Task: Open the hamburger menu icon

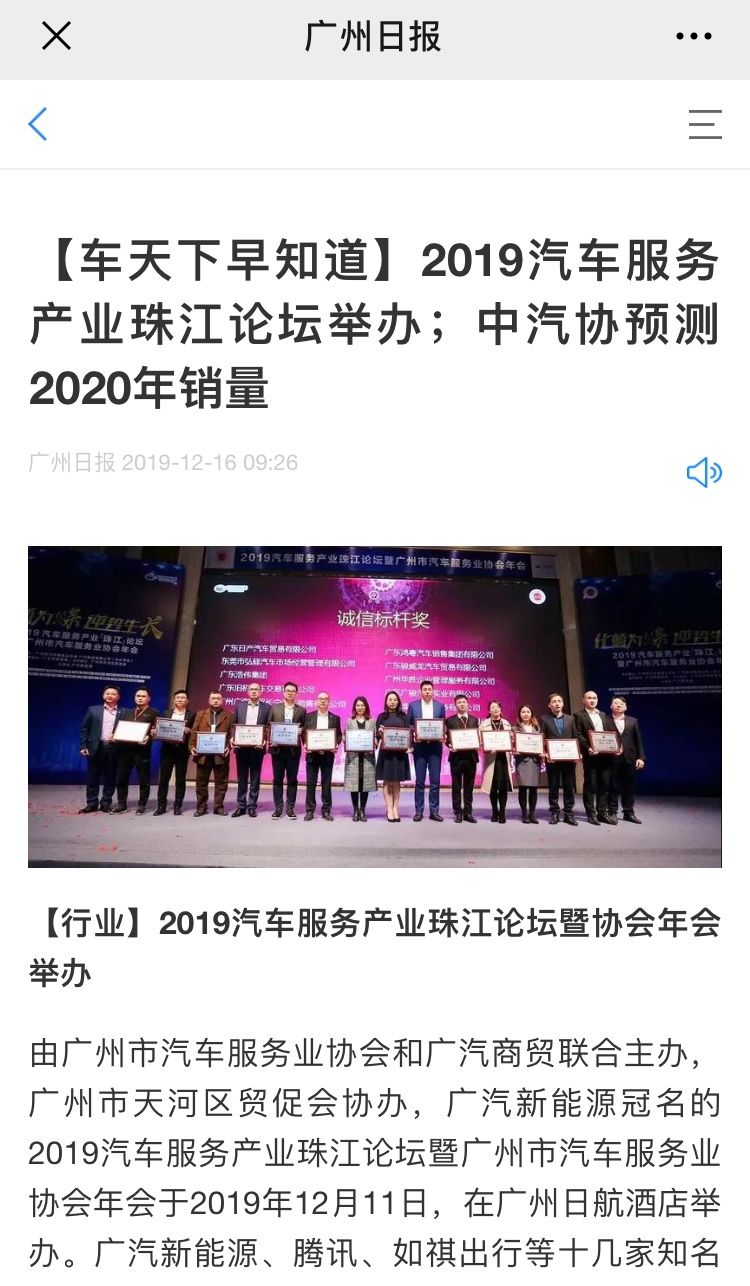Action: coord(705,125)
